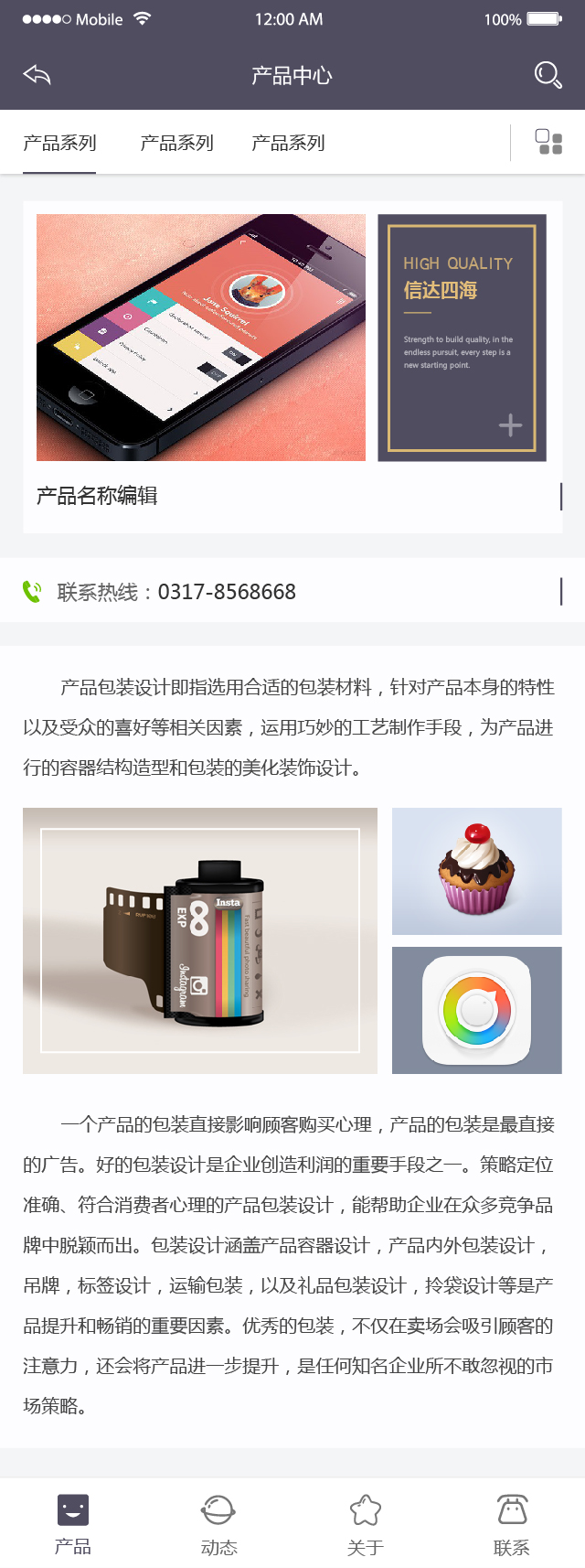Open the grid view icon
The width and height of the screenshot is (585, 1568).
[548, 142]
